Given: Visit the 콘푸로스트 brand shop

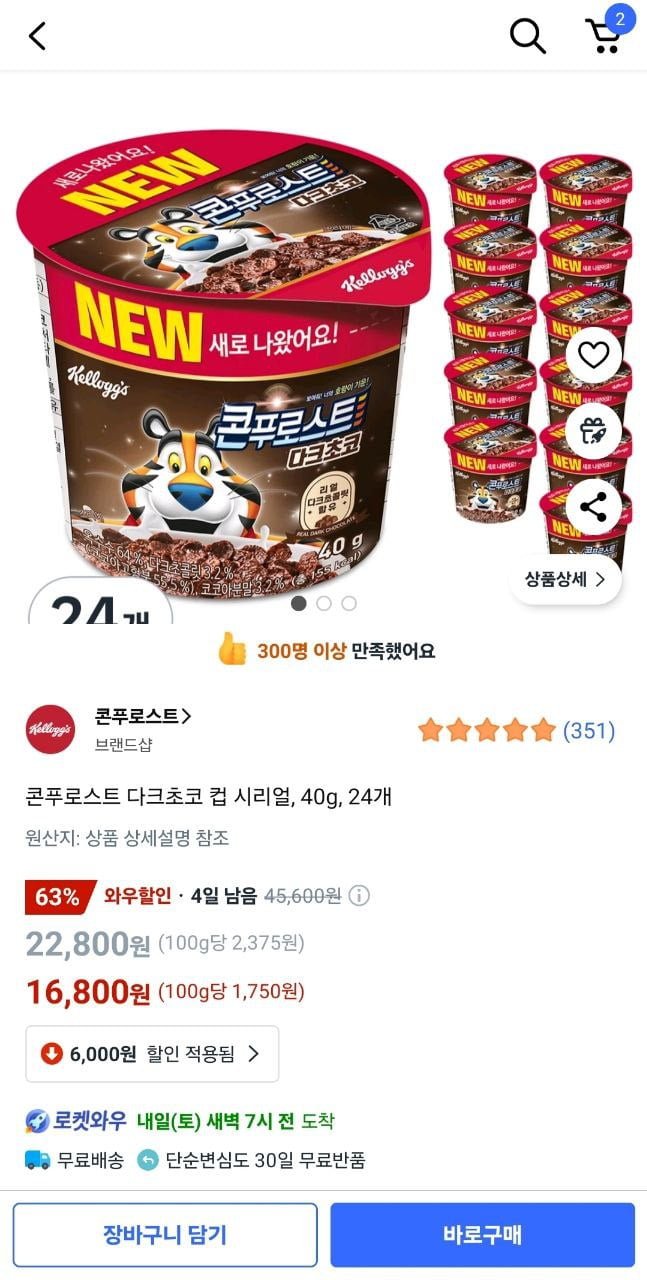Looking at the screenshot, I should 142,717.
